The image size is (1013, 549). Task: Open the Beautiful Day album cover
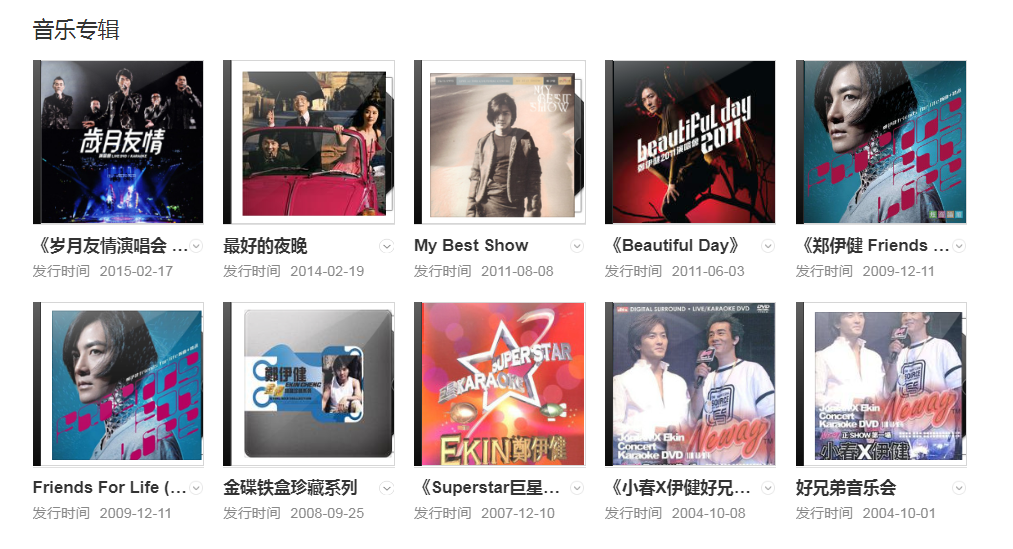coord(690,142)
